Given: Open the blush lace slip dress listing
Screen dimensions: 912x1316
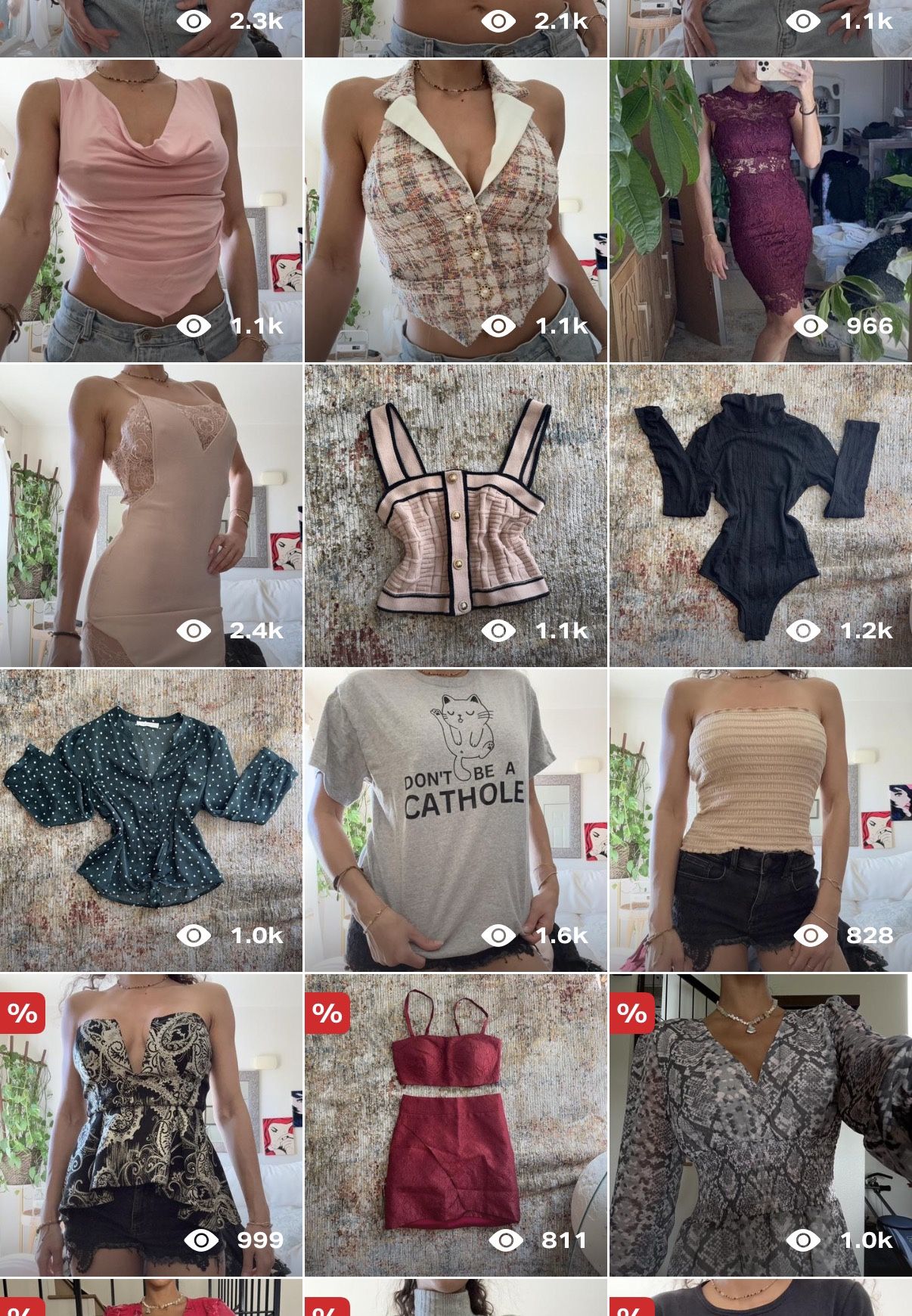Looking at the screenshot, I should (151, 515).
